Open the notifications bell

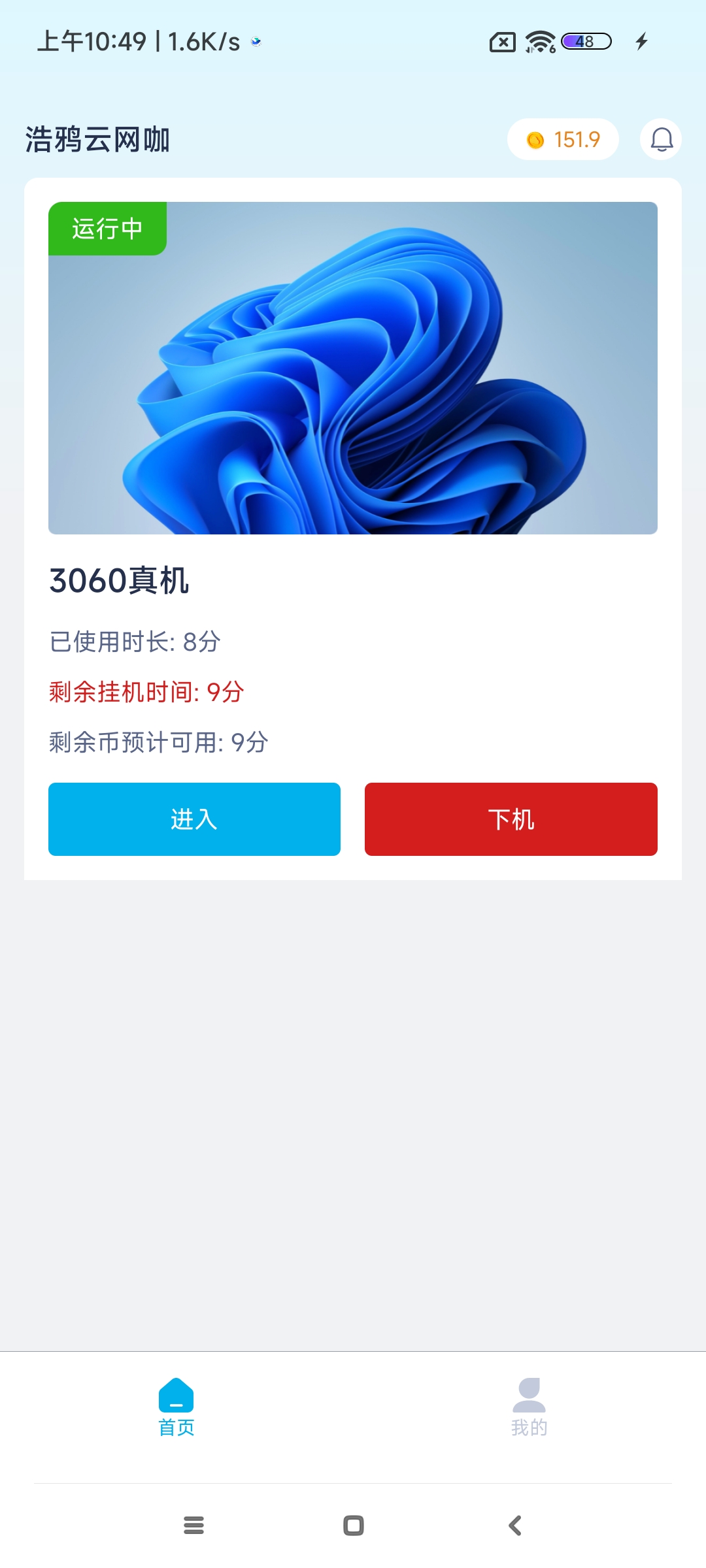pyautogui.click(x=661, y=139)
